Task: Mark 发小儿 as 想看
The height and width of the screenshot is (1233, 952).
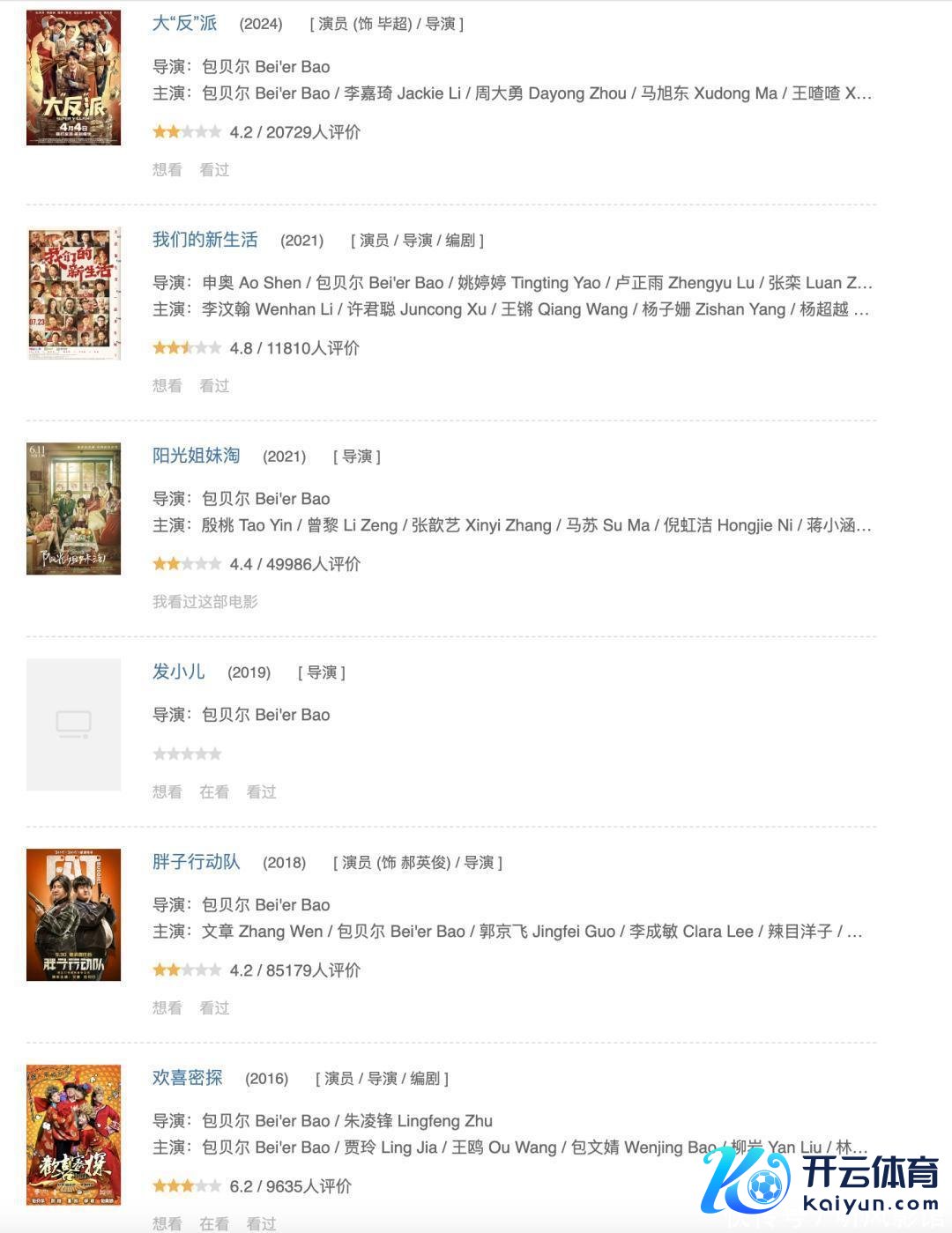Action: point(167,791)
